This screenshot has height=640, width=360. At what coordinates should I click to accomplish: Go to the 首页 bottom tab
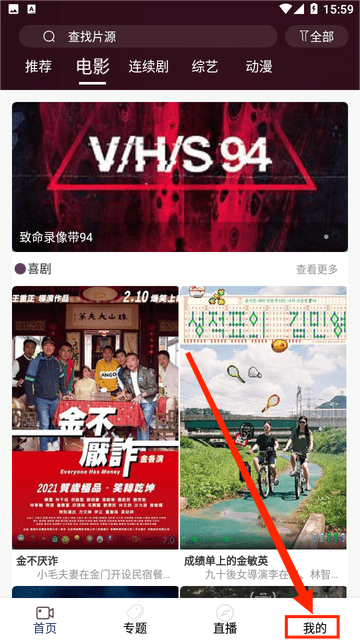click(x=45, y=620)
